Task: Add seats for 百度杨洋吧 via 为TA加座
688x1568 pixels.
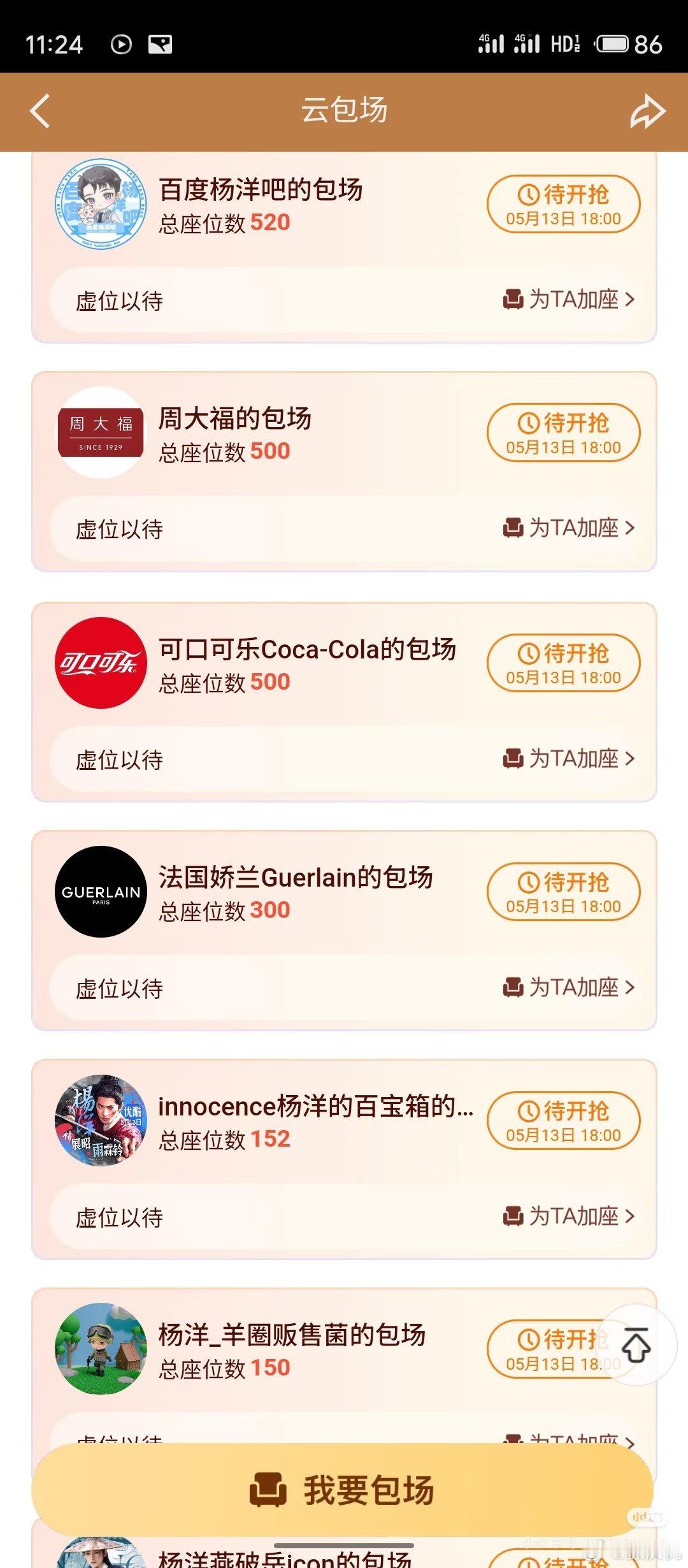Action: point(569,299)
